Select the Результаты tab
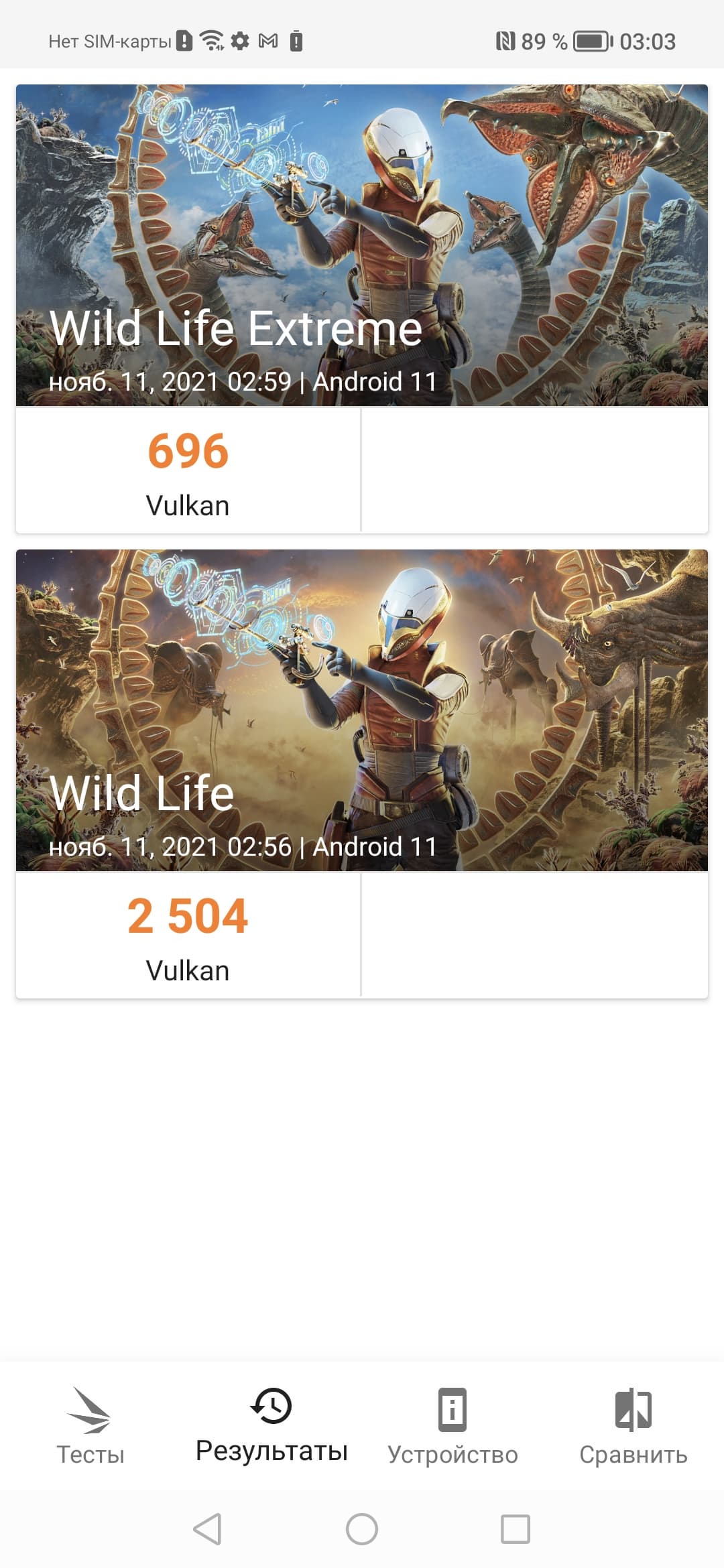Screen dimensions: 724x1568 coord(271,1426)
